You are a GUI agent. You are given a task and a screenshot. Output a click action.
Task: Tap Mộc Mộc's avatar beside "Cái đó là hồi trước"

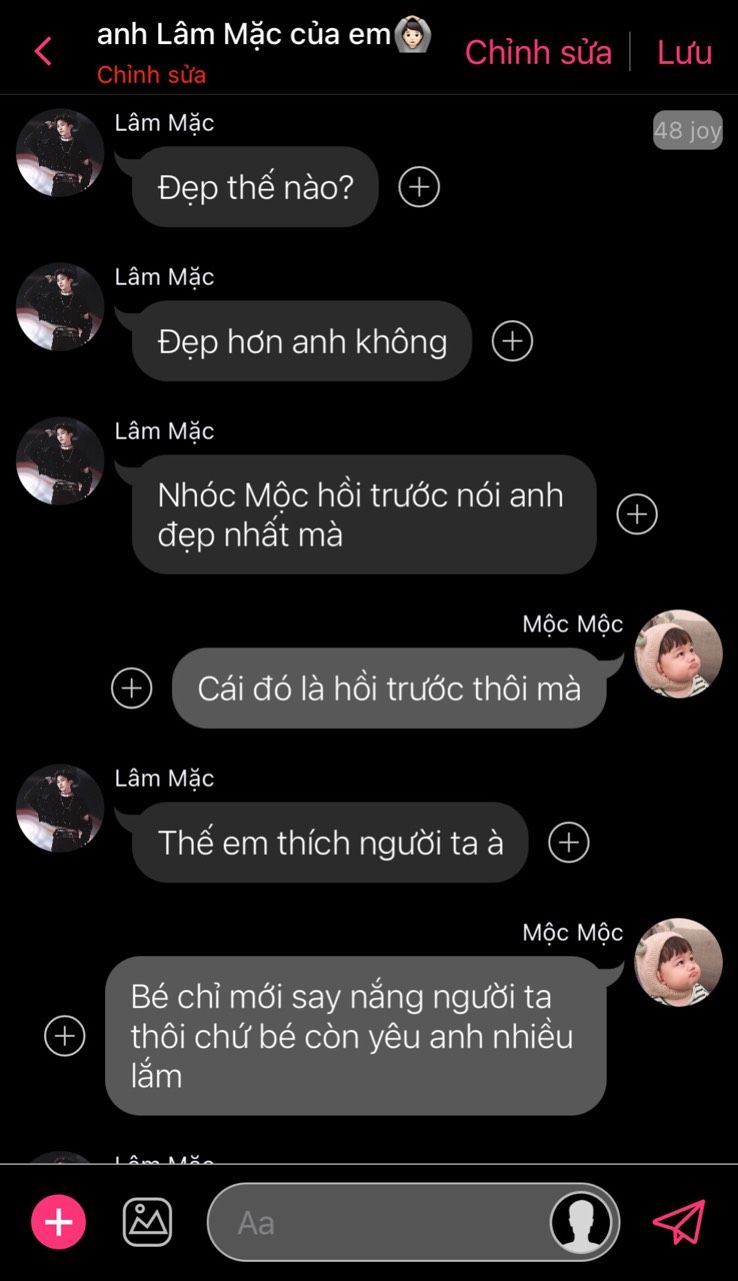coord(678,654)
